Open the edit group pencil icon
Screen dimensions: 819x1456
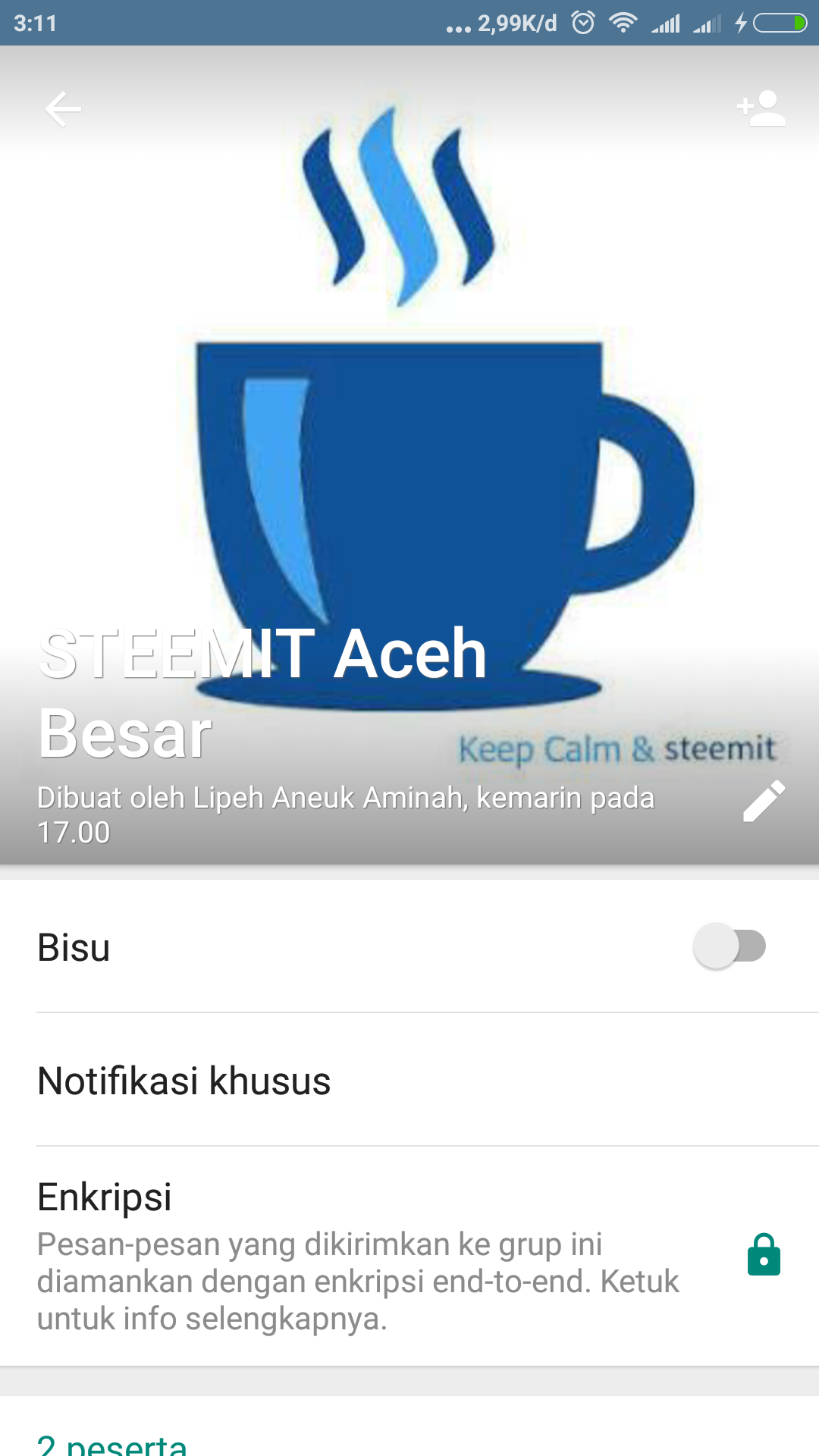(x=764, y=801)
